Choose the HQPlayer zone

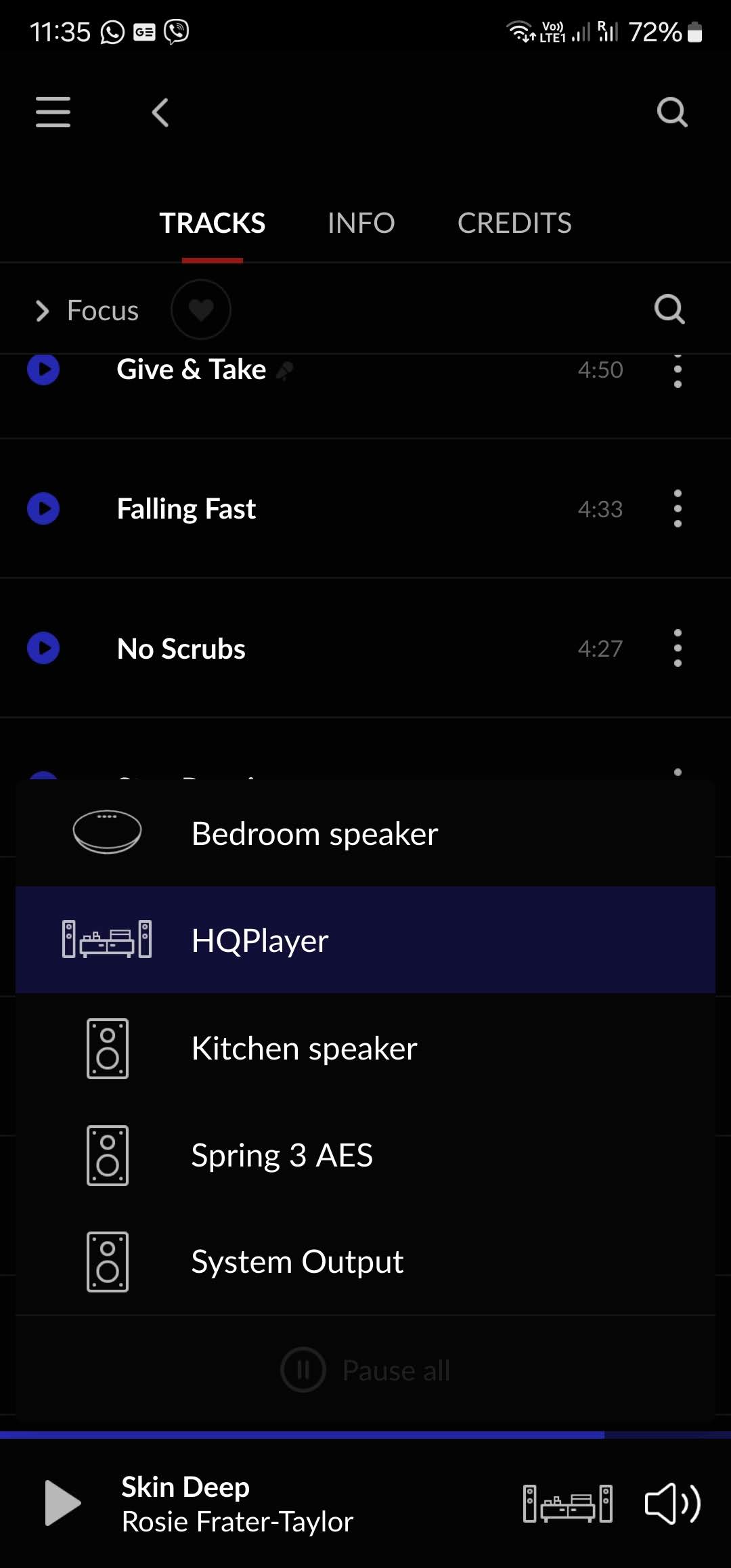(x=365, y=940)
